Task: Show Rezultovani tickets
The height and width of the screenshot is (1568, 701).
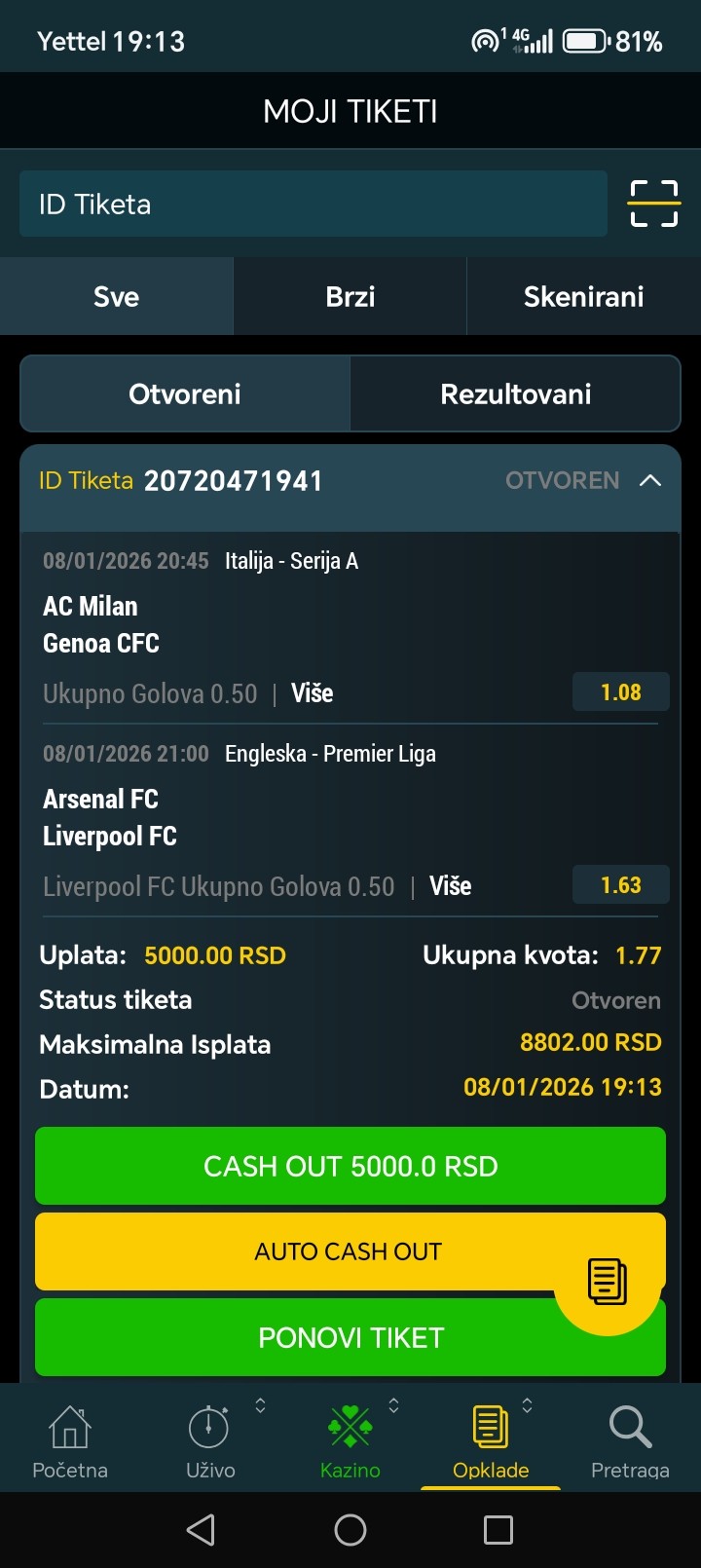Action: (515, 393)
